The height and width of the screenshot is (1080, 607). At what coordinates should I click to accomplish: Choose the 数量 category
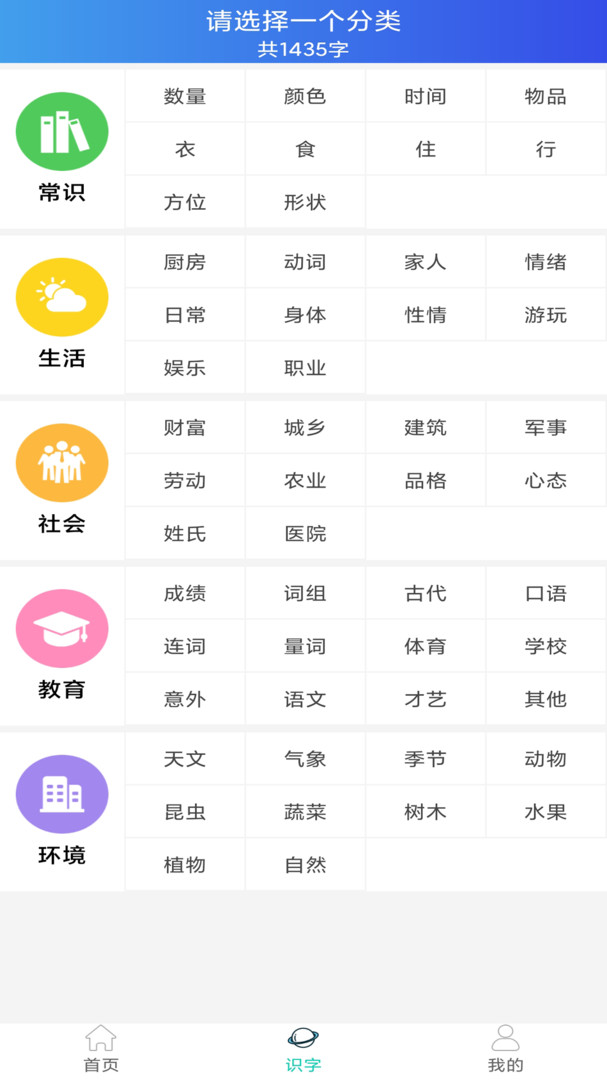[185, 96]
